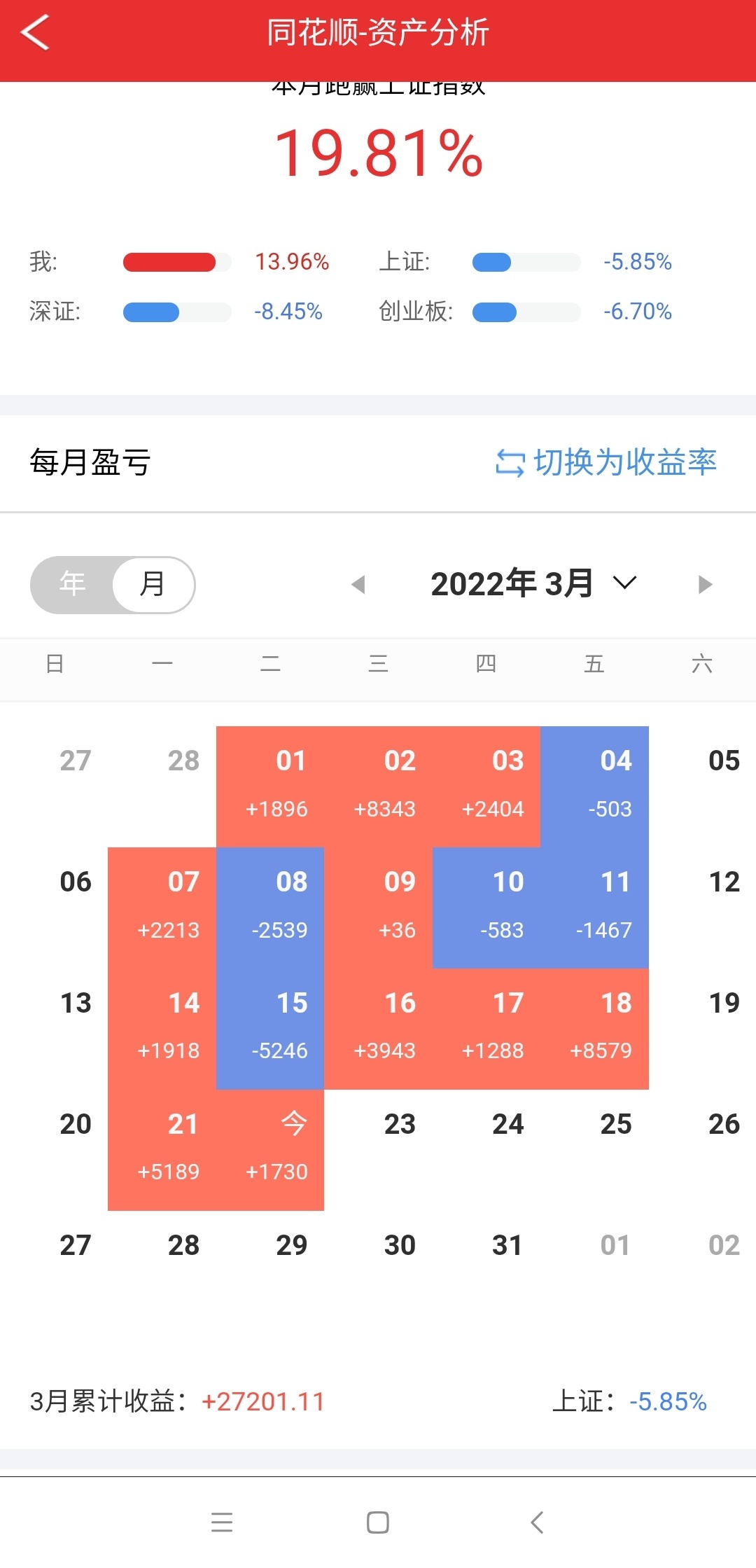The width and height of the screenshot is (756, 1568).
Task: Tap the system home button
Action: pyautogui.click(x=378, y=1522)
